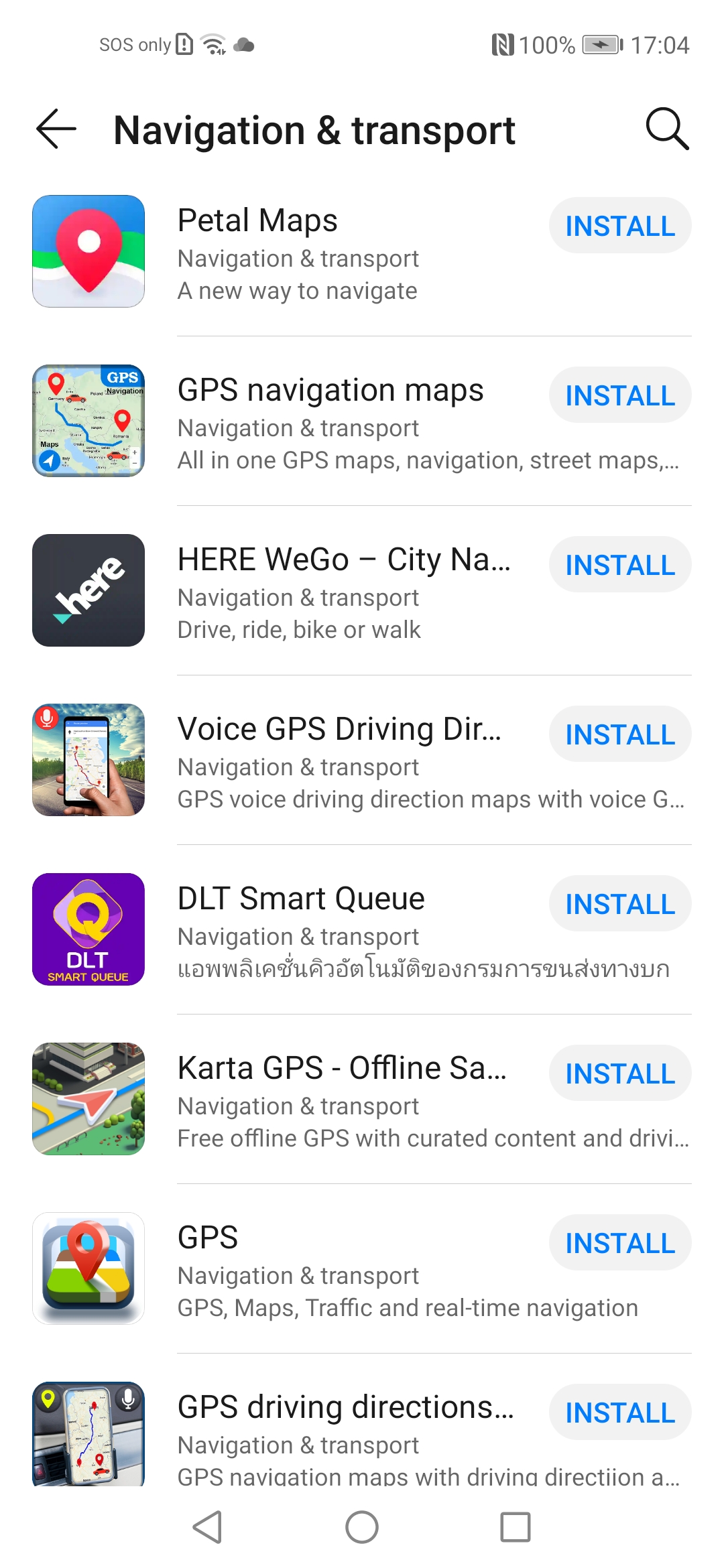This screenshot has height=1568, width=724.
Task: Install HERE WeGo app
Action: pyautogui.click(x=619, y=565)
